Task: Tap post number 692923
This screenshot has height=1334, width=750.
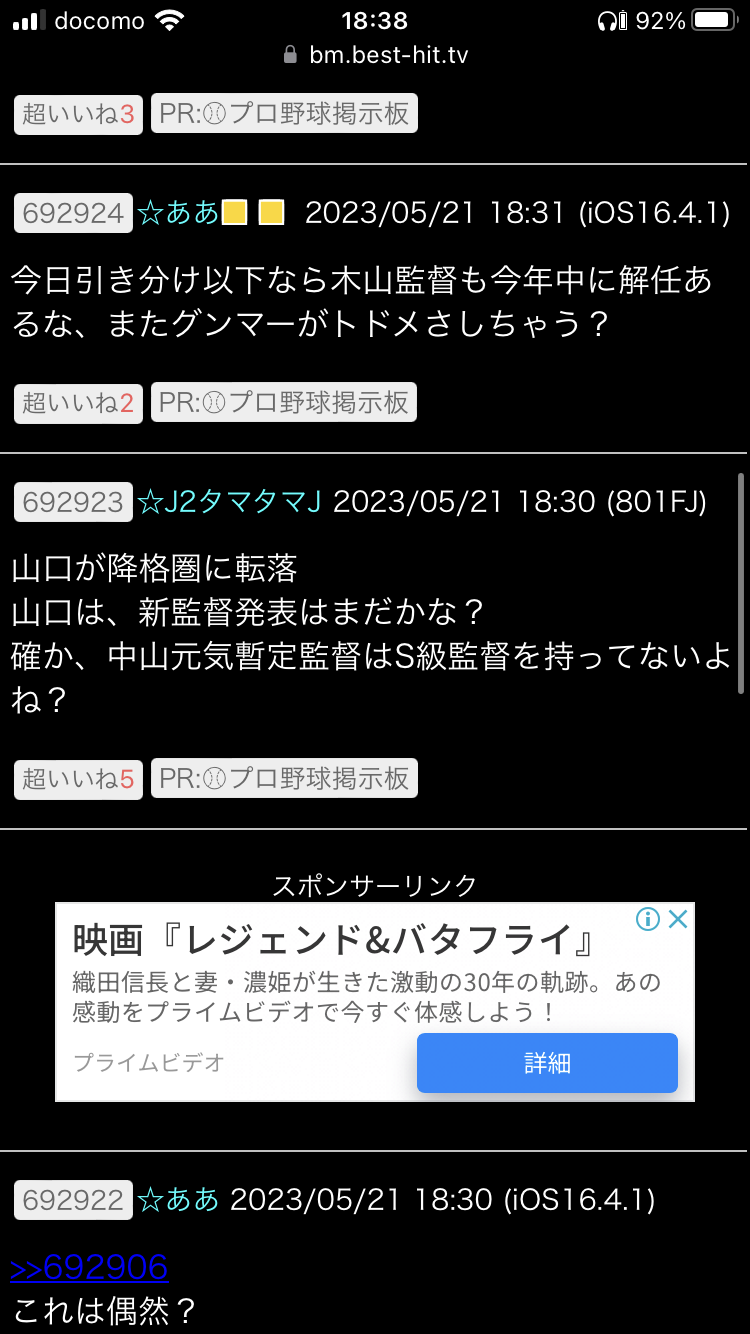Action: 73,502
